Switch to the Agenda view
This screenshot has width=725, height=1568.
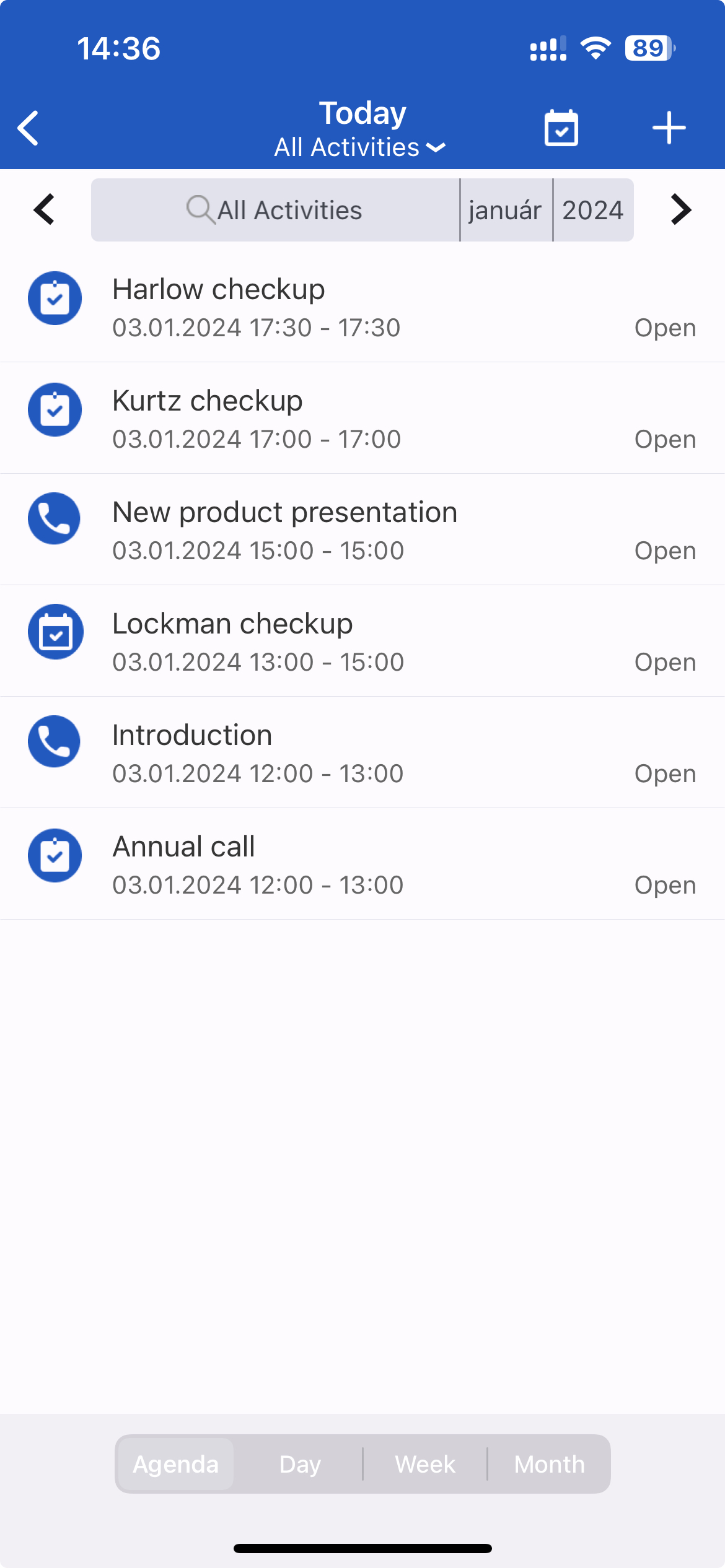pyautogui.click(x=176, y=1464)
